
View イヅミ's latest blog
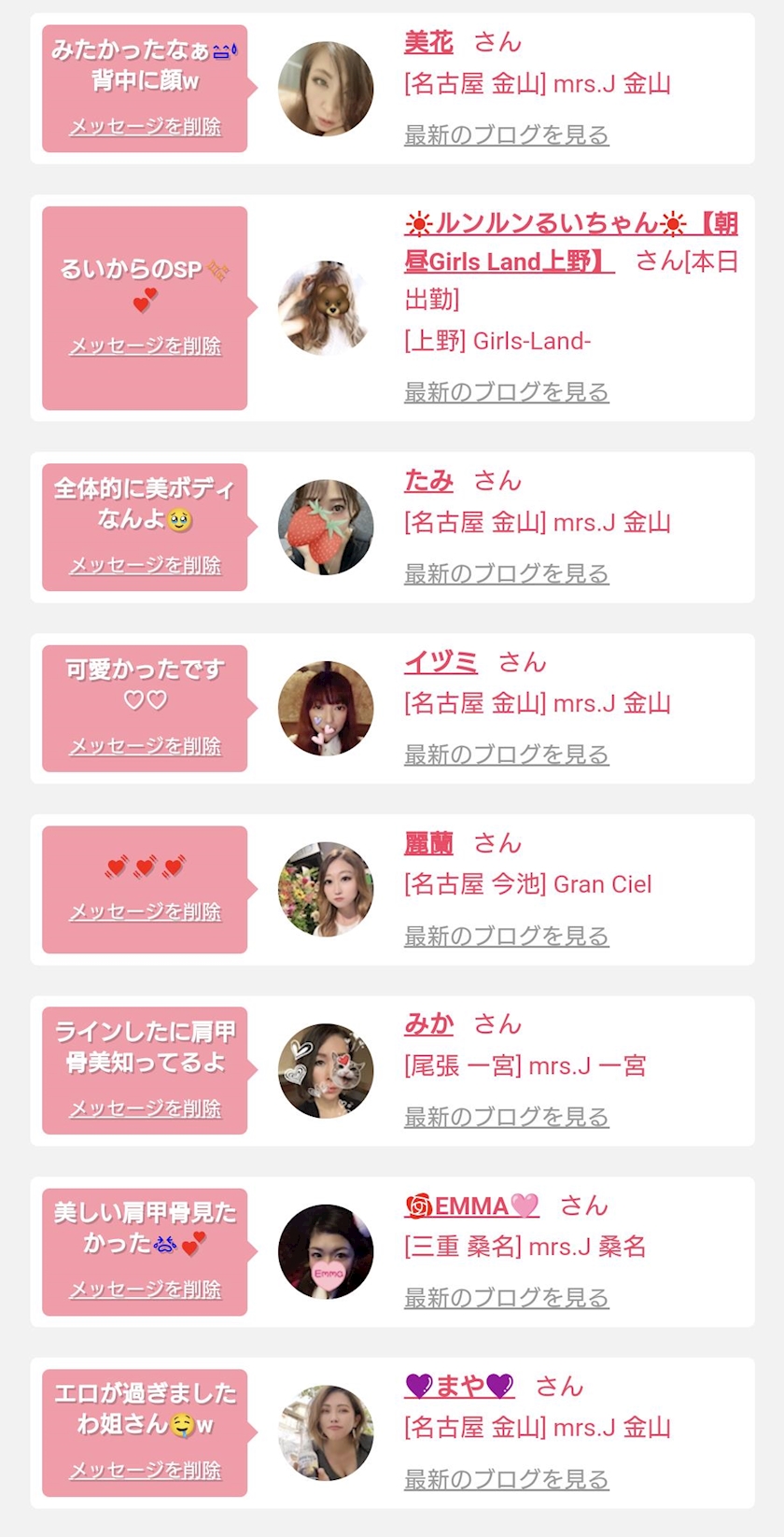(506, 754)
